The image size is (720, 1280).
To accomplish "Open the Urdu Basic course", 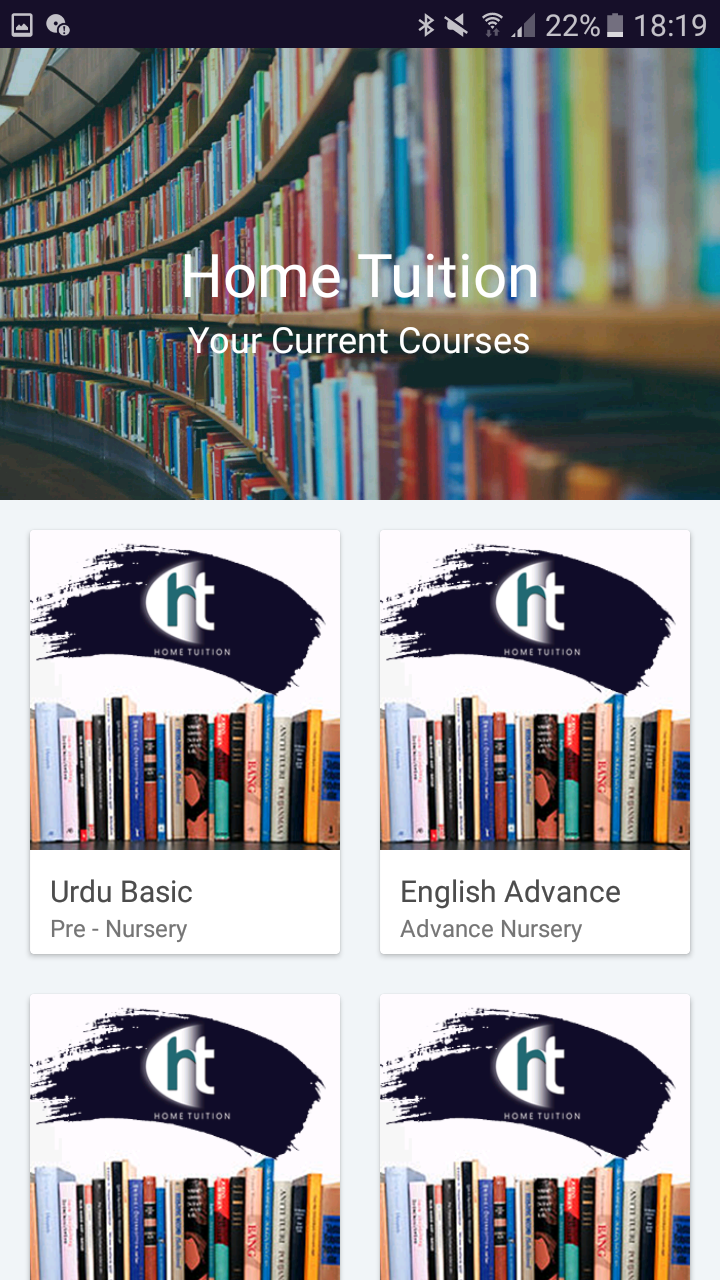I will [x=121, y=891].
